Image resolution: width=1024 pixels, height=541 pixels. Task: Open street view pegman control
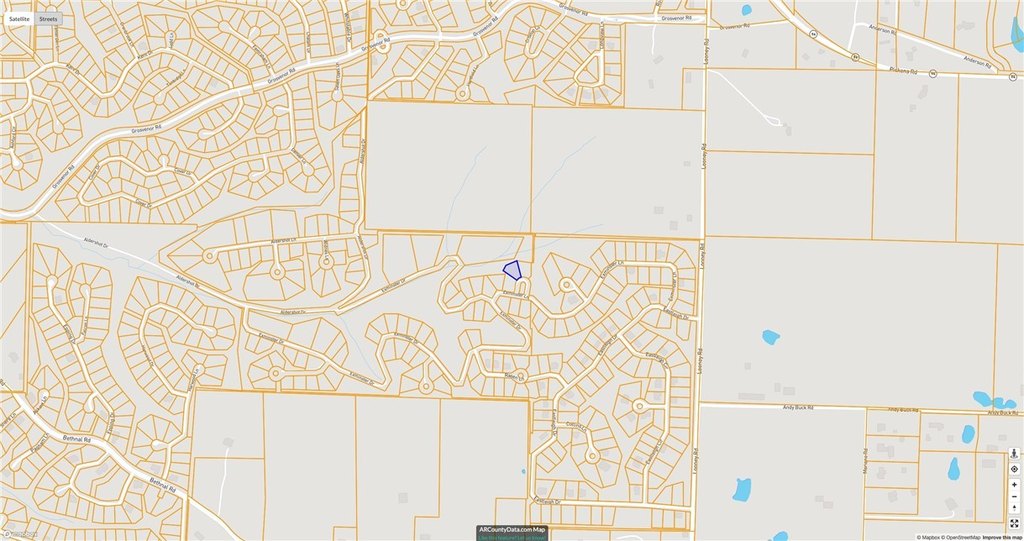[x=1014, y=453]
